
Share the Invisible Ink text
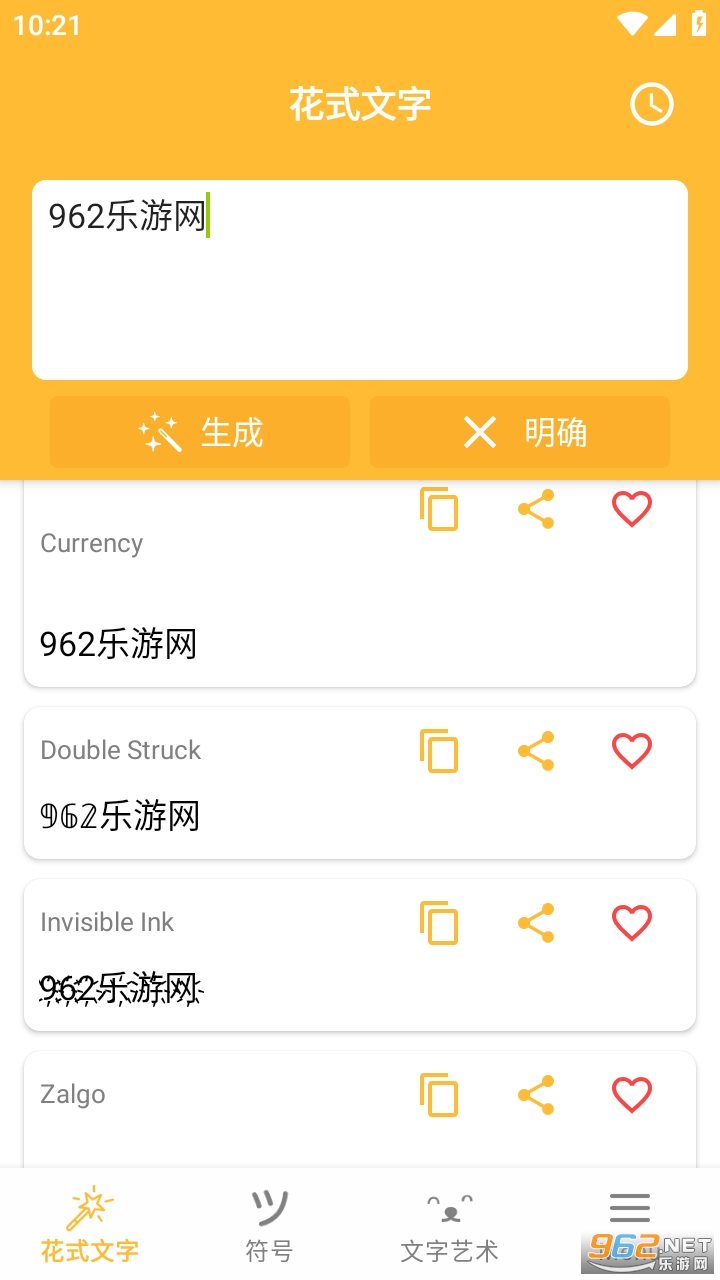coord(536,923)
